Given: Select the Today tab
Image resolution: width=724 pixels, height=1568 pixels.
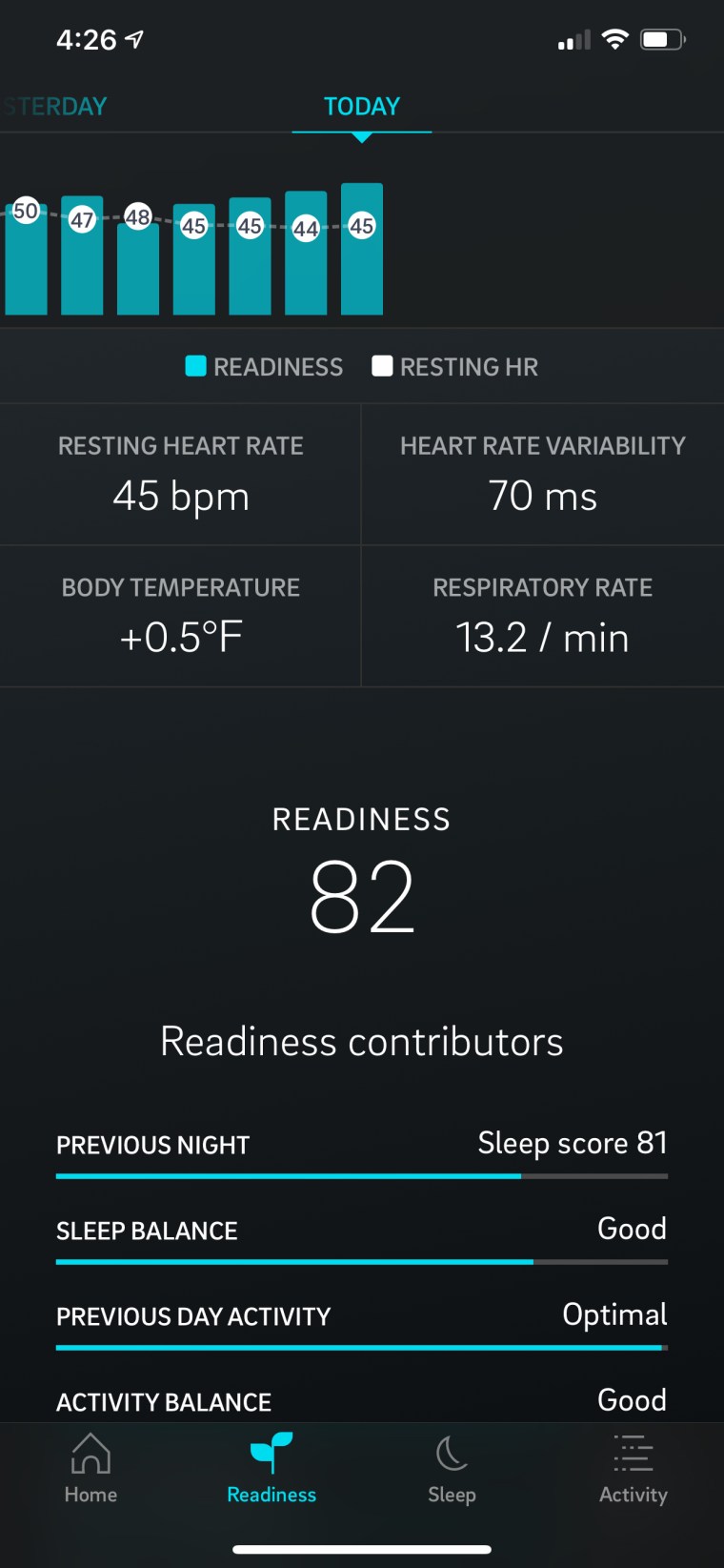Looking at the screenshot, I should (361, 106).
